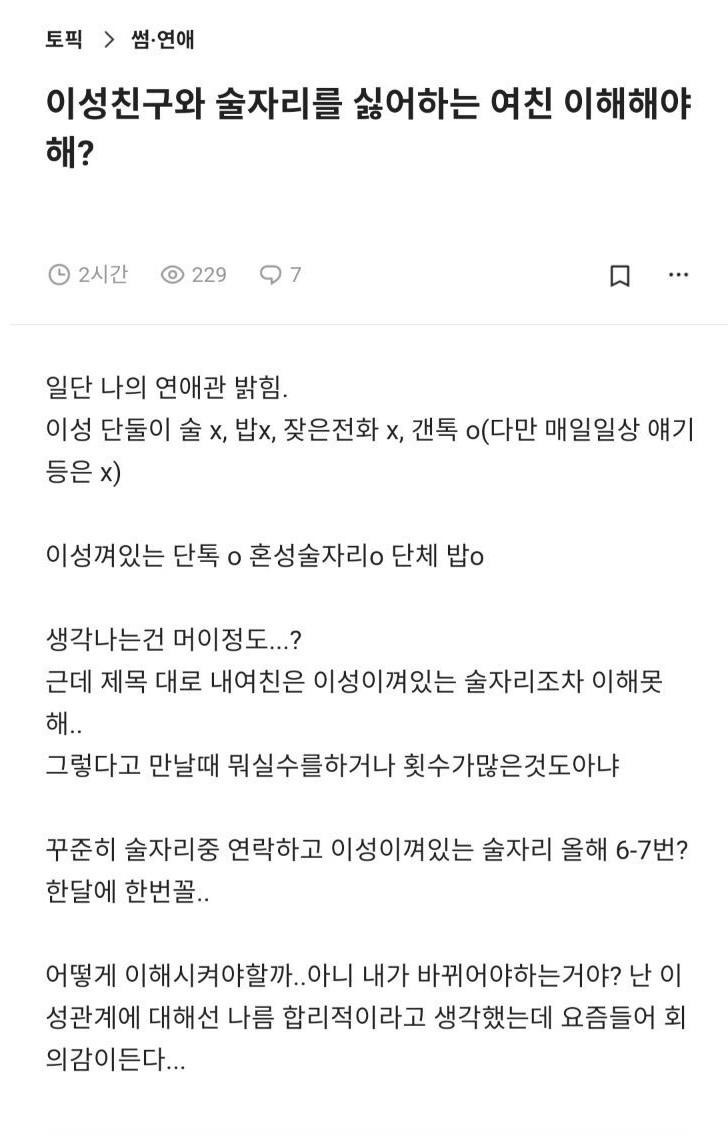The image size is (728, 1137).
Task: Bookmark this post
Action: click(x=620, y=275)
